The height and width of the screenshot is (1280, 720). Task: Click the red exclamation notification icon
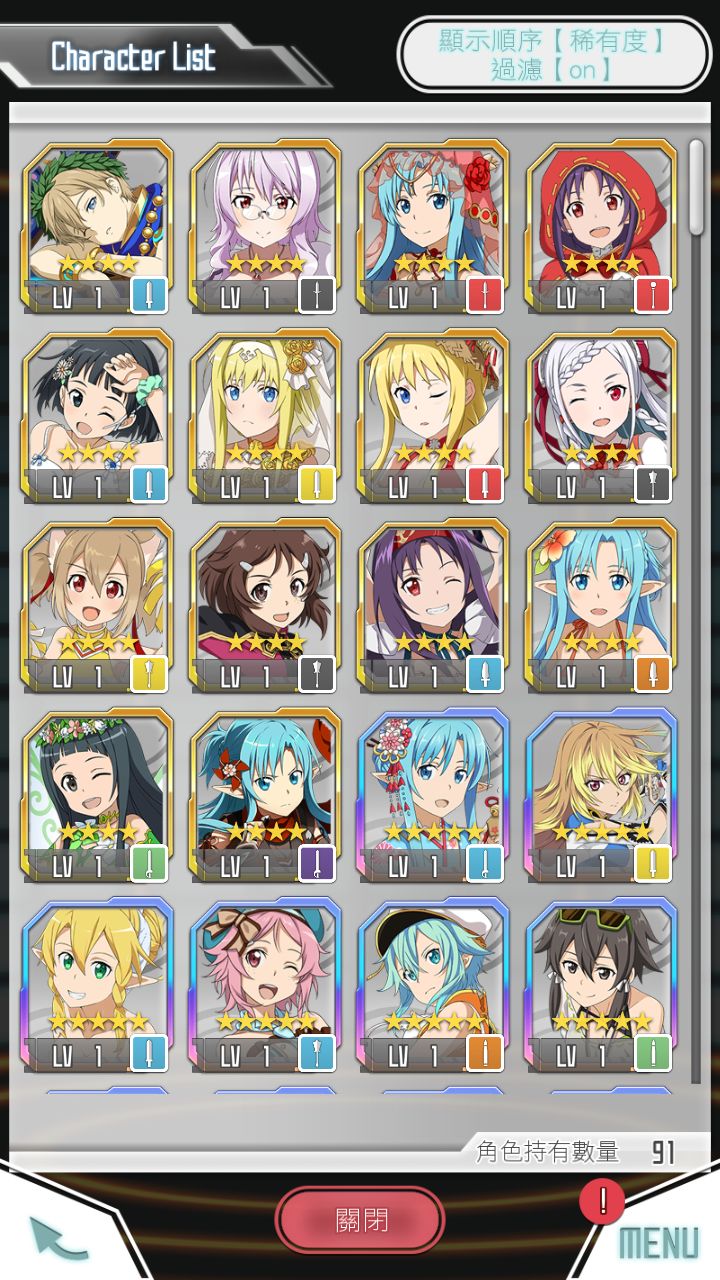[x=601, y=1203]
